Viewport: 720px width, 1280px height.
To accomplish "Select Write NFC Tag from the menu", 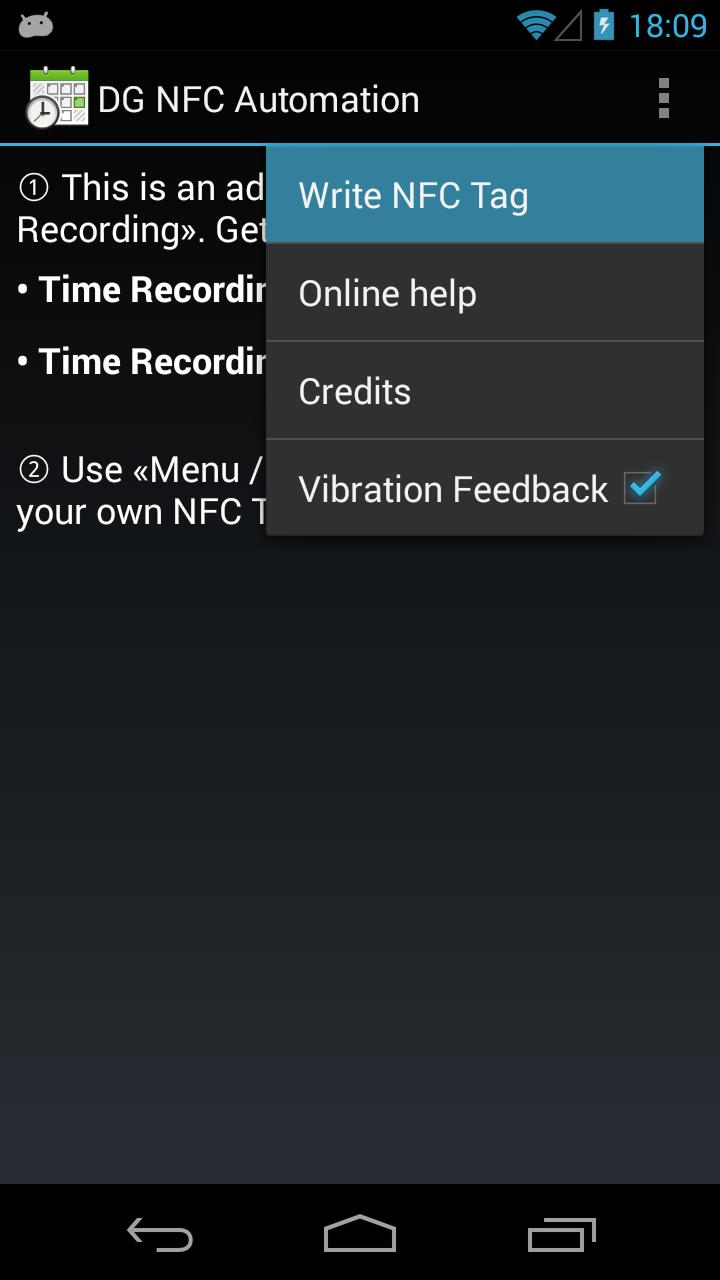I will click(x=484, y=196).
